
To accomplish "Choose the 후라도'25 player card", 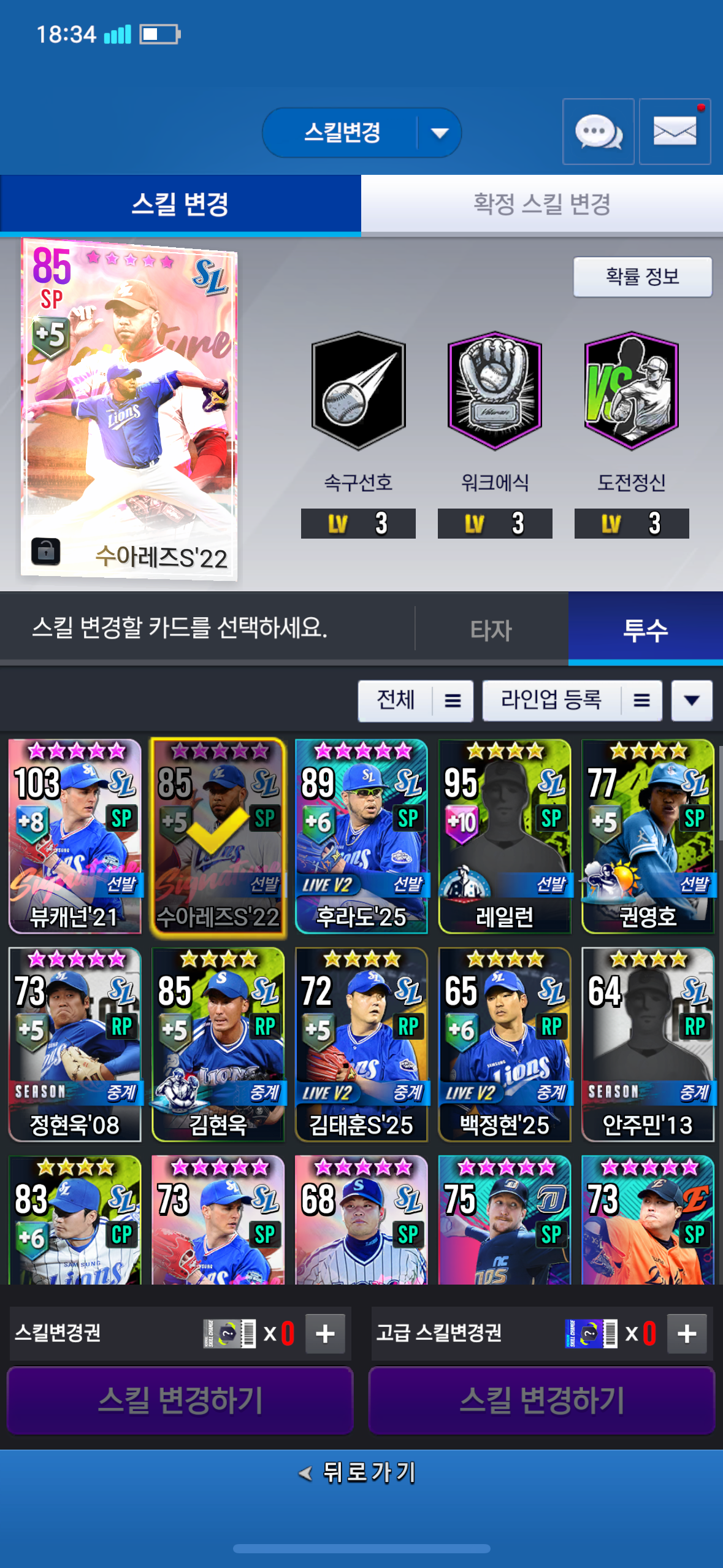I will tap(361, 836).
